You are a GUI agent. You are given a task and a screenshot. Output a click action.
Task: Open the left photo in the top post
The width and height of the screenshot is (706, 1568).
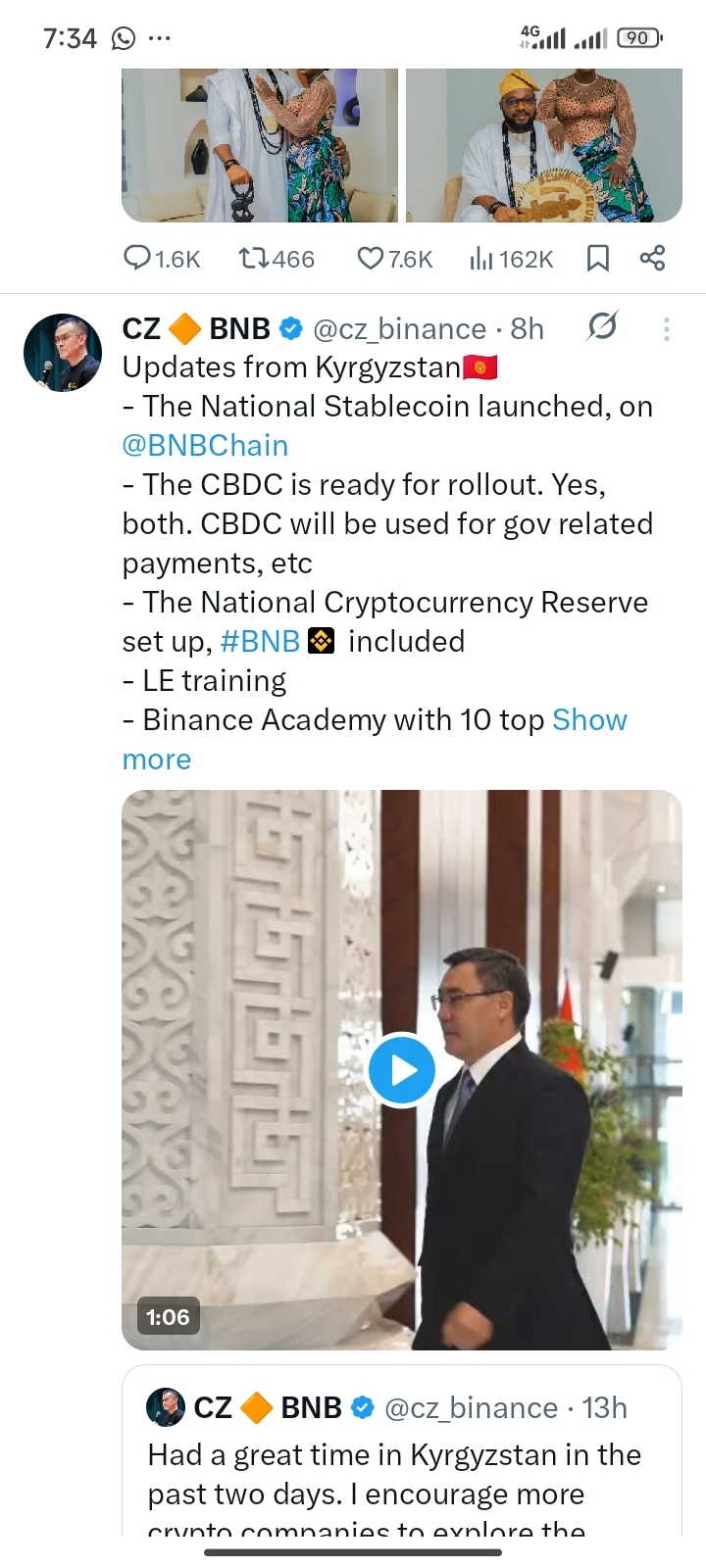click(260, 145)
